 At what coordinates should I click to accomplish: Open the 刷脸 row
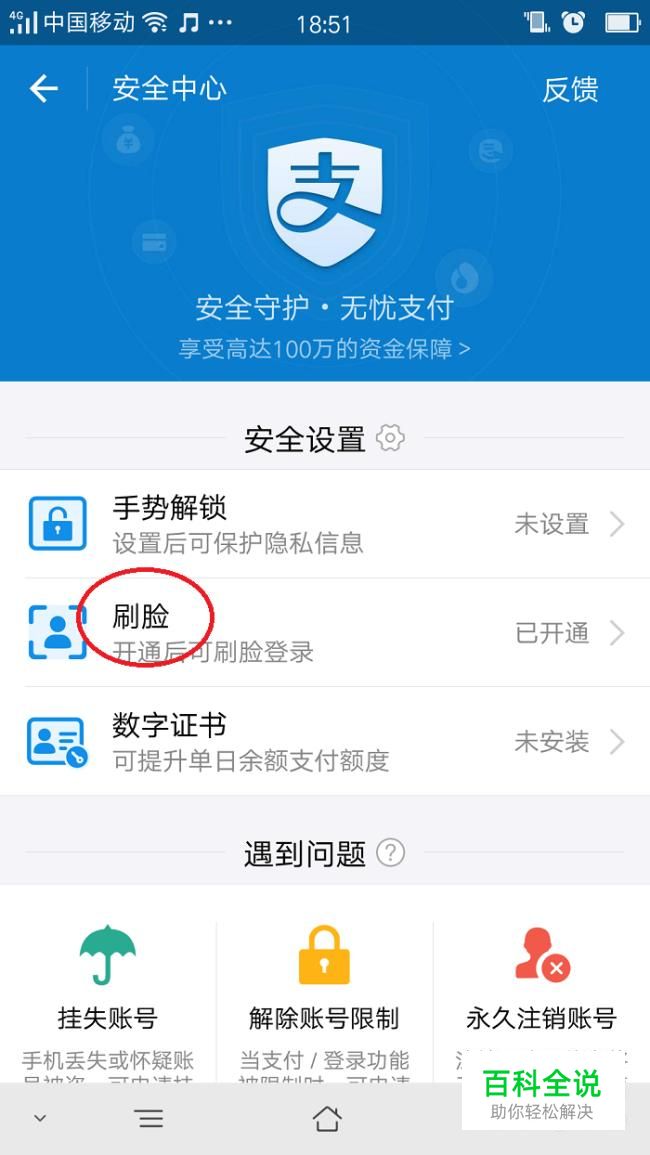325,633
